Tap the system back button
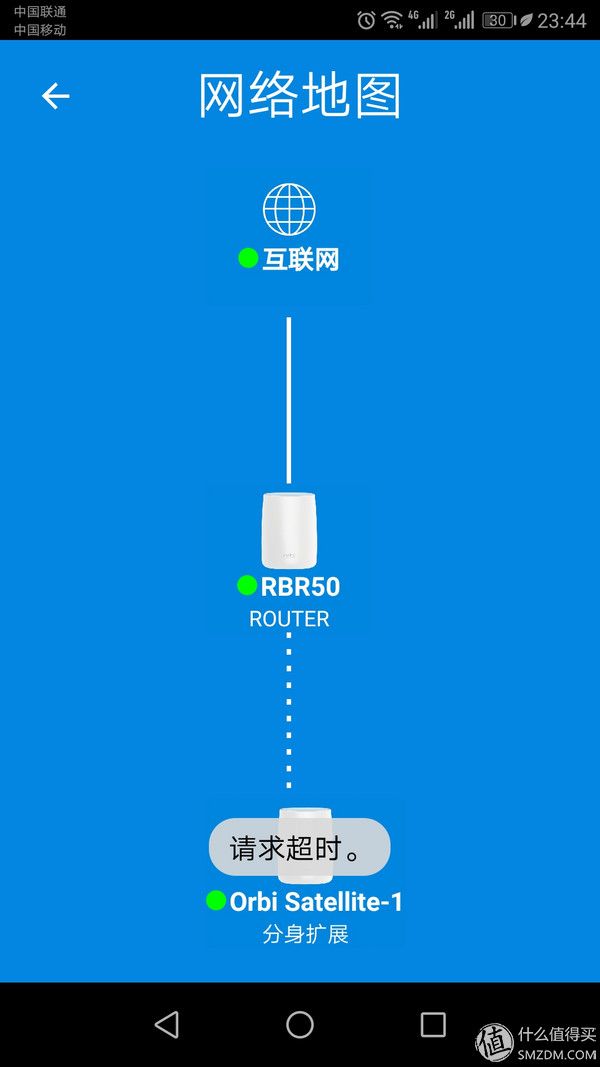Image resolution: width=600 pixels, height=1067 pixels. point(167,1024)
